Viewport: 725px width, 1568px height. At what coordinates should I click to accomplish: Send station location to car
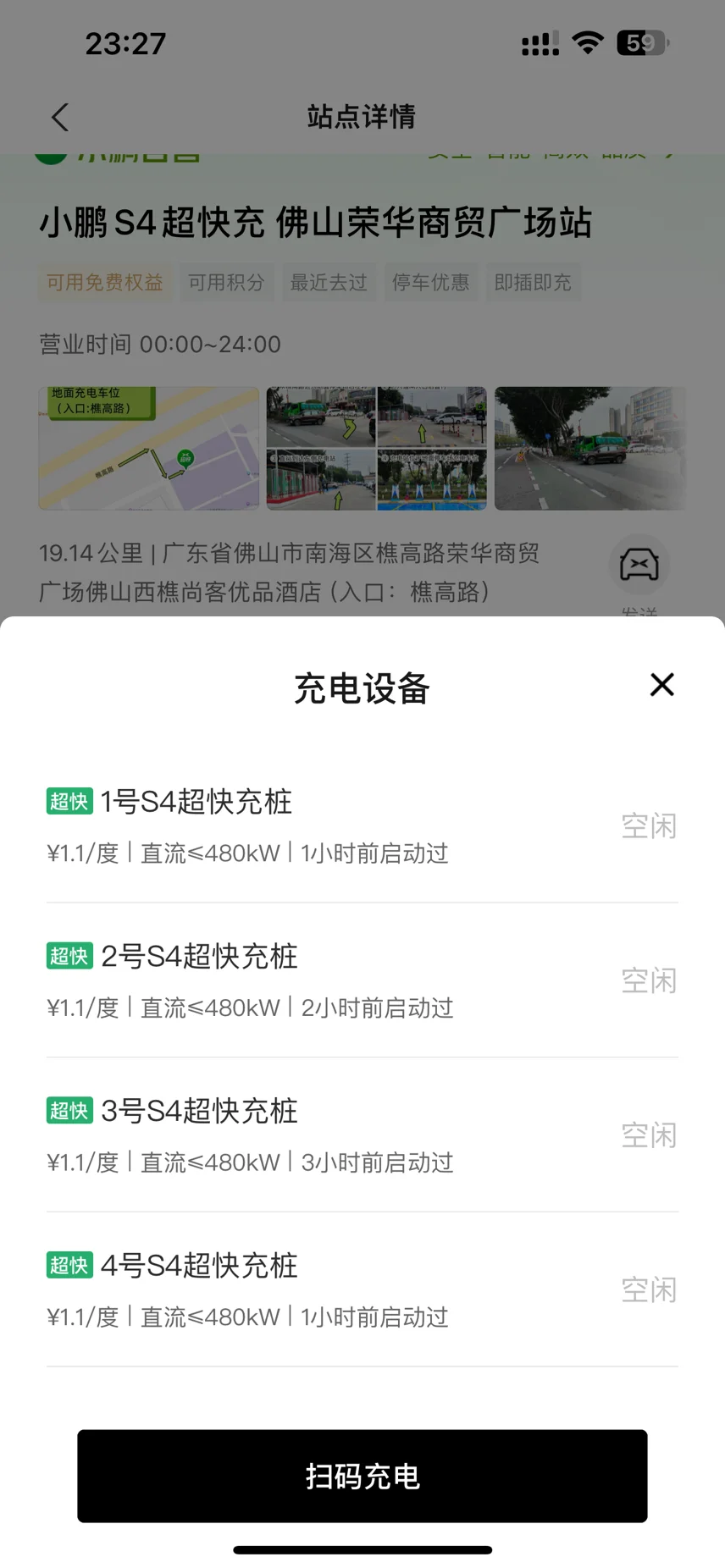(x=639, y=566)
